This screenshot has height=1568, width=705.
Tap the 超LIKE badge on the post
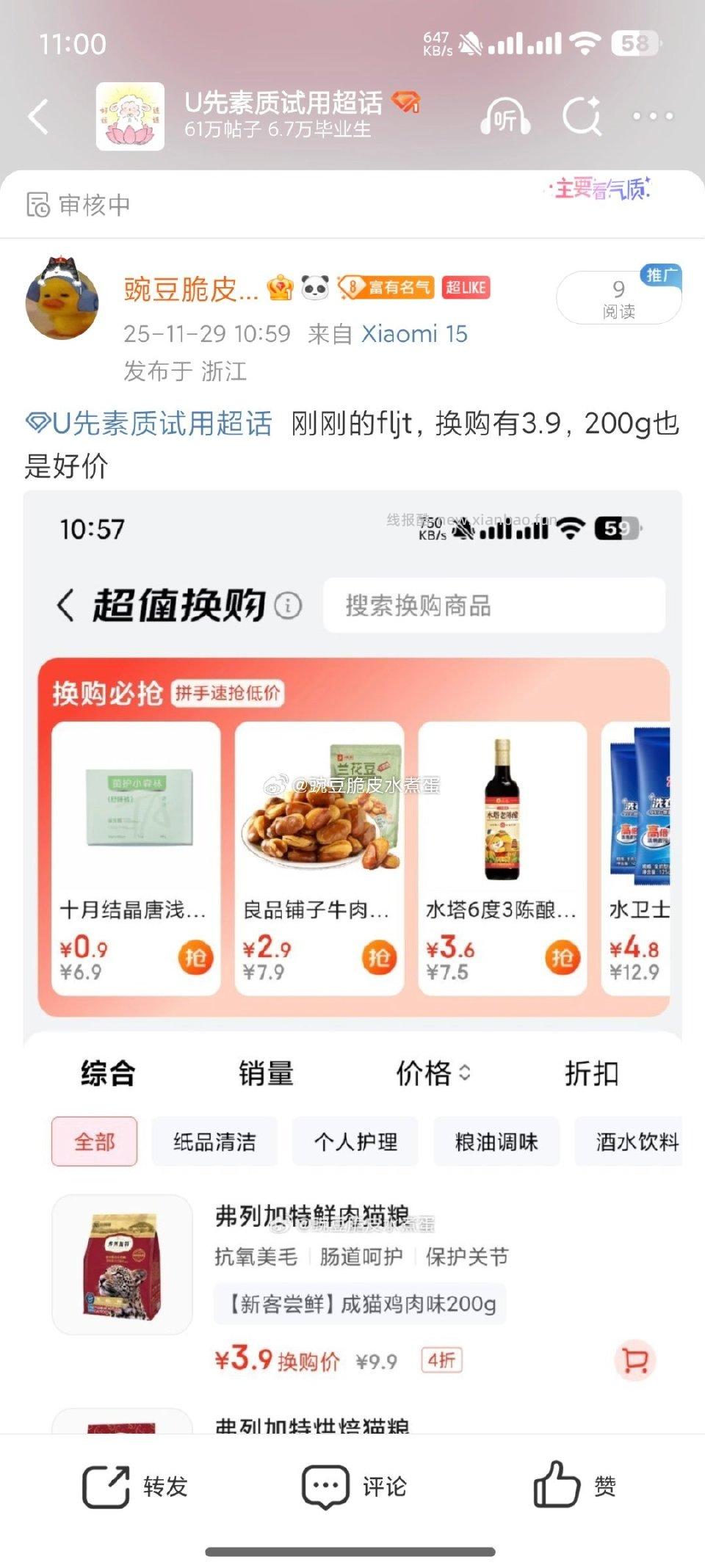(466, 289)
